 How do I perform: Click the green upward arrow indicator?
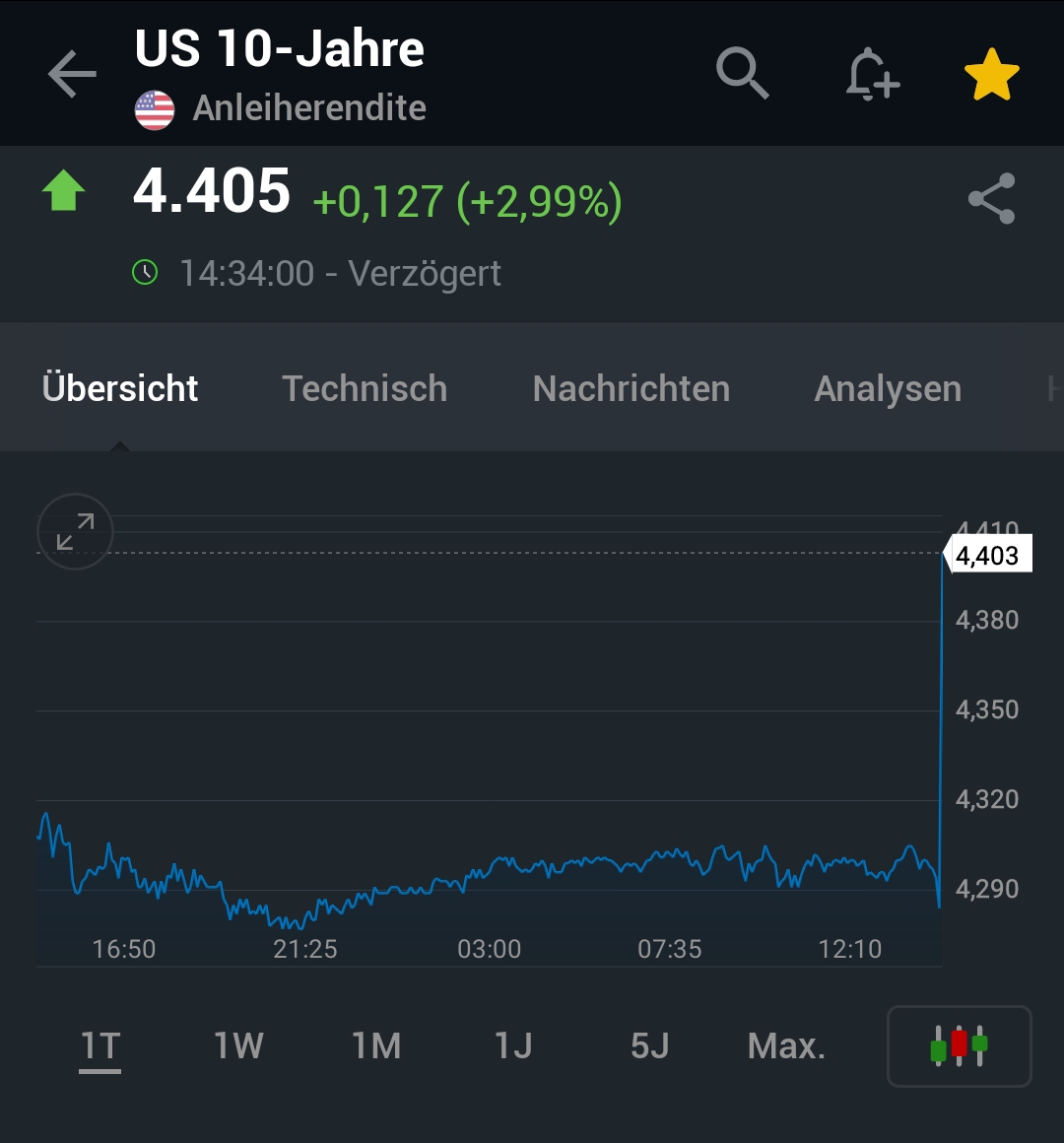coord(63,193)
